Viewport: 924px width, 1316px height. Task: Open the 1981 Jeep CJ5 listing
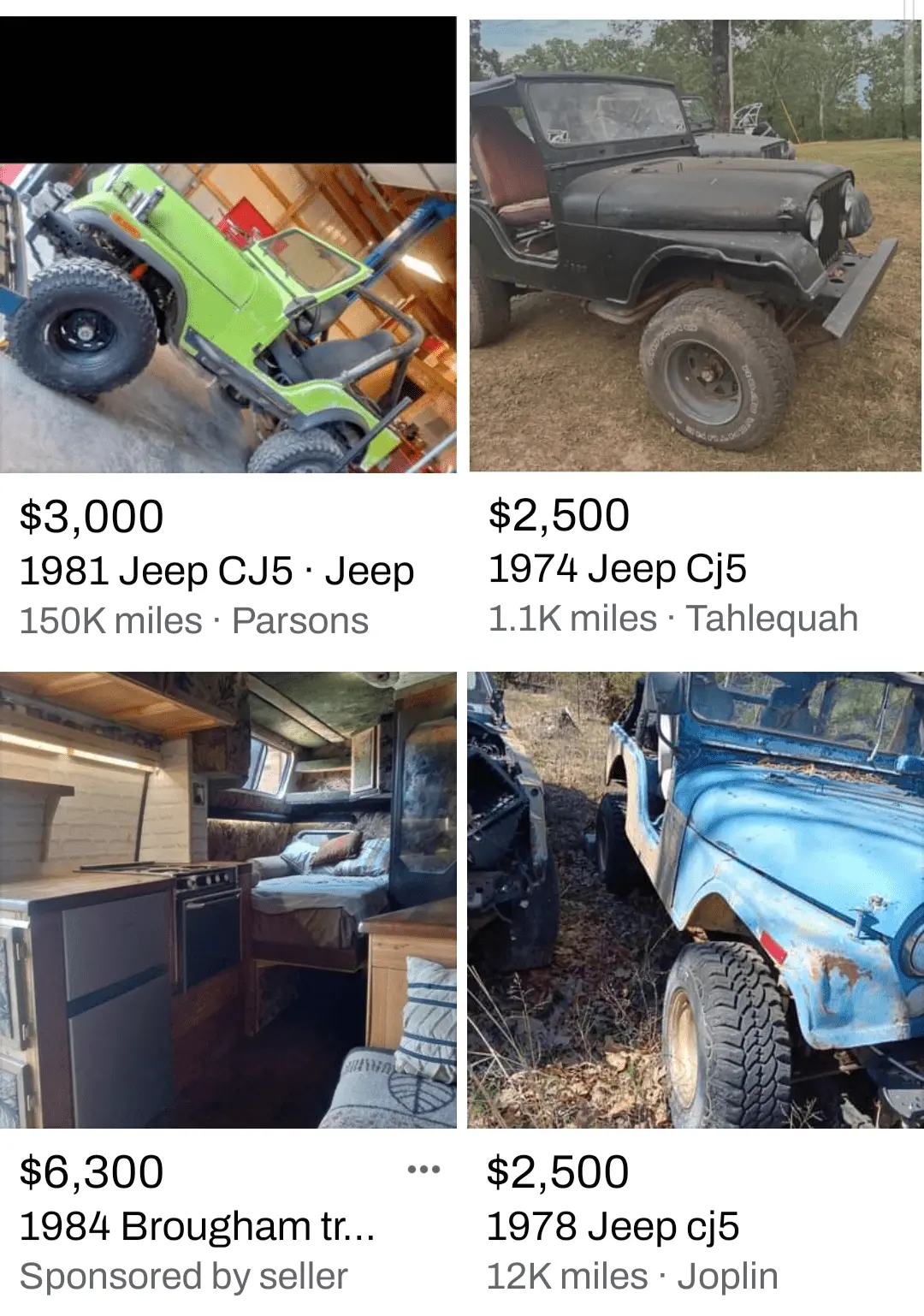pos(228,317)
